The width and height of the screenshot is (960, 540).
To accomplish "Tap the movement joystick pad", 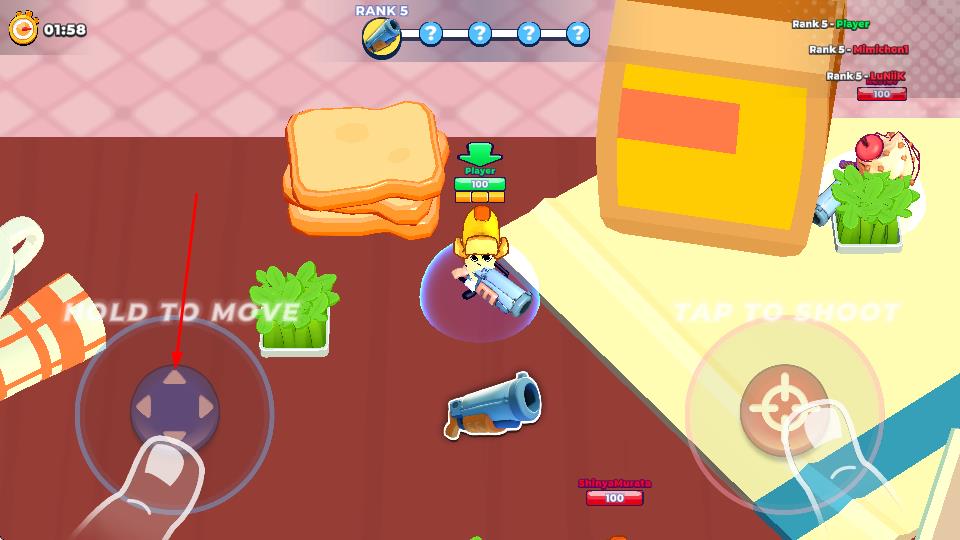I will tap(175, 407).
